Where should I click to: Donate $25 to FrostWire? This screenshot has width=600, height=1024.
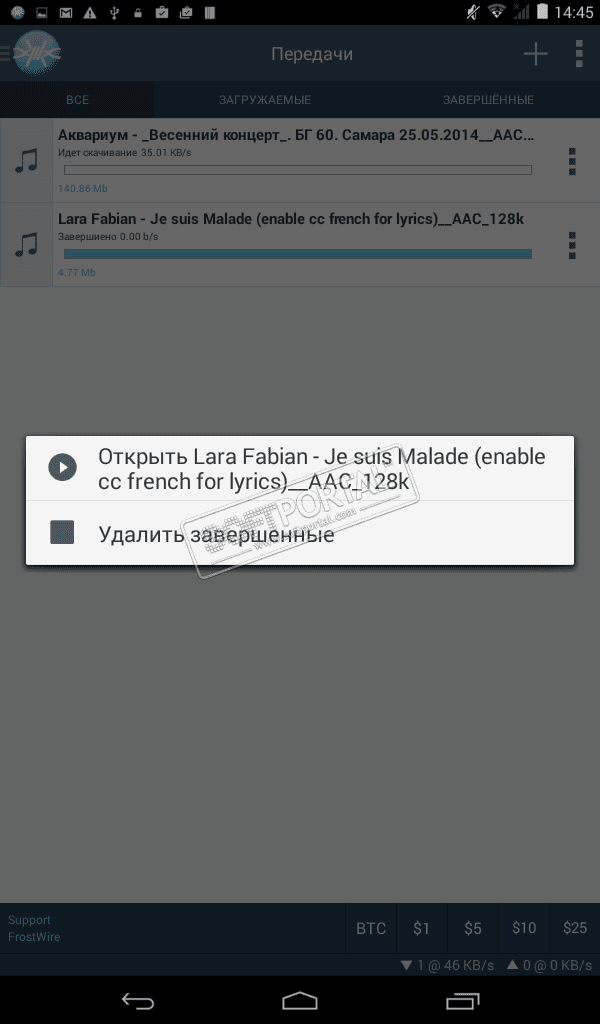pyautogui.click(x=575, y=928)
